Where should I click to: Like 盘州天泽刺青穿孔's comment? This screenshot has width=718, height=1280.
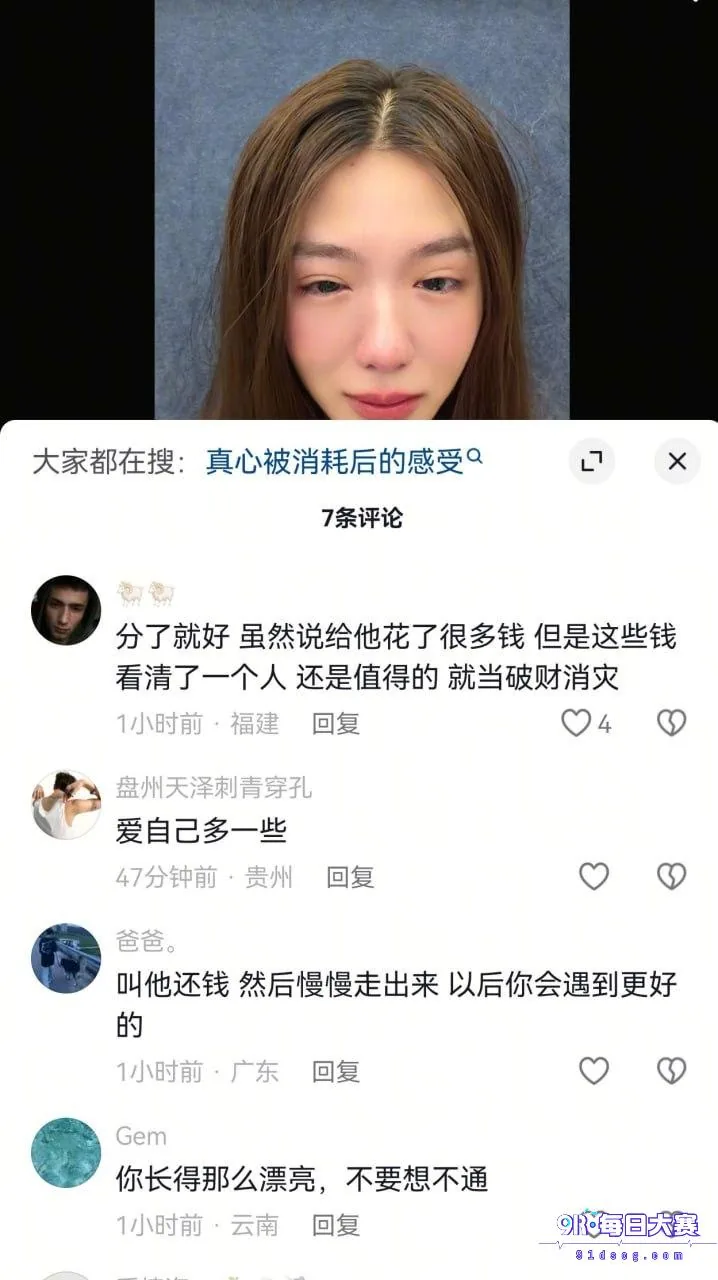click(594, 877)
